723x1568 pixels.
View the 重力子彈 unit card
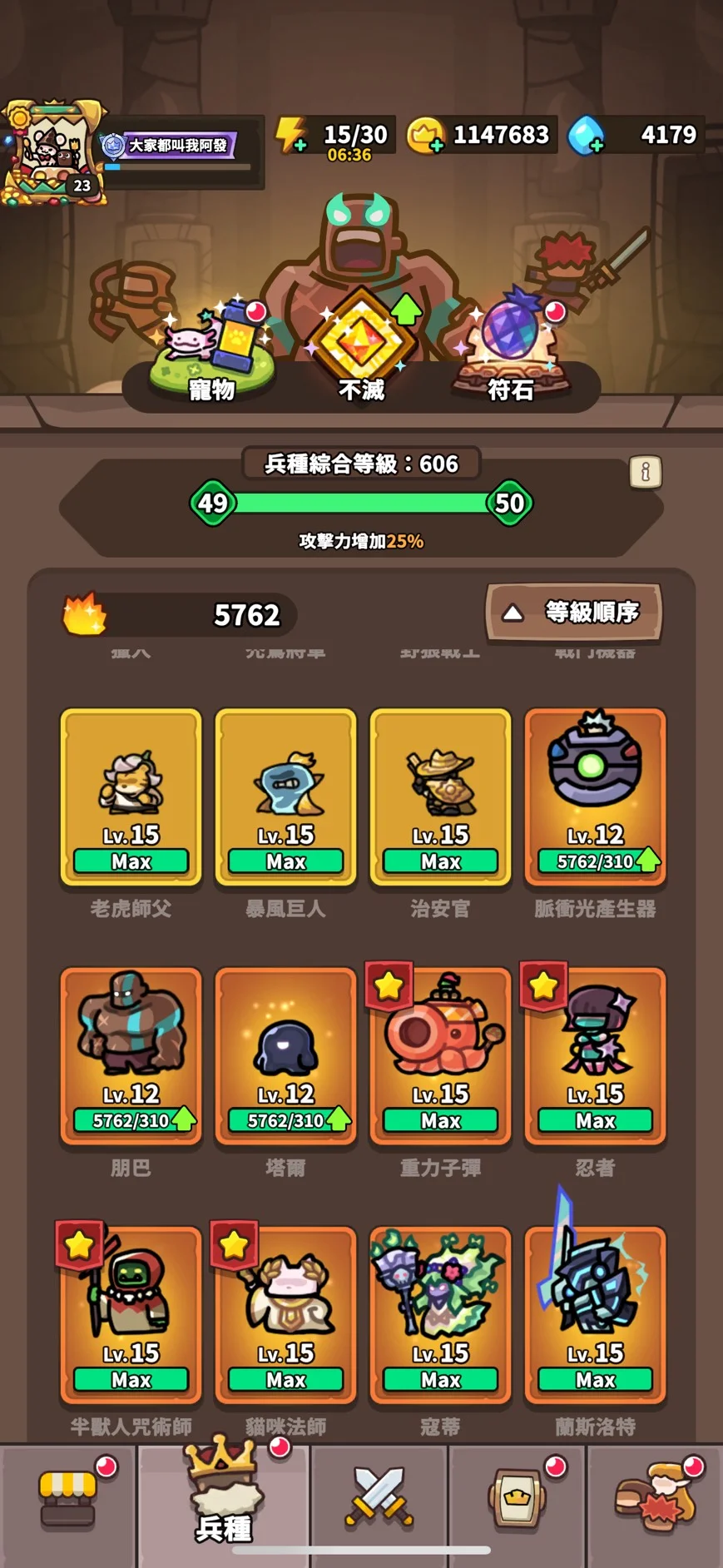pos(440,1055)
